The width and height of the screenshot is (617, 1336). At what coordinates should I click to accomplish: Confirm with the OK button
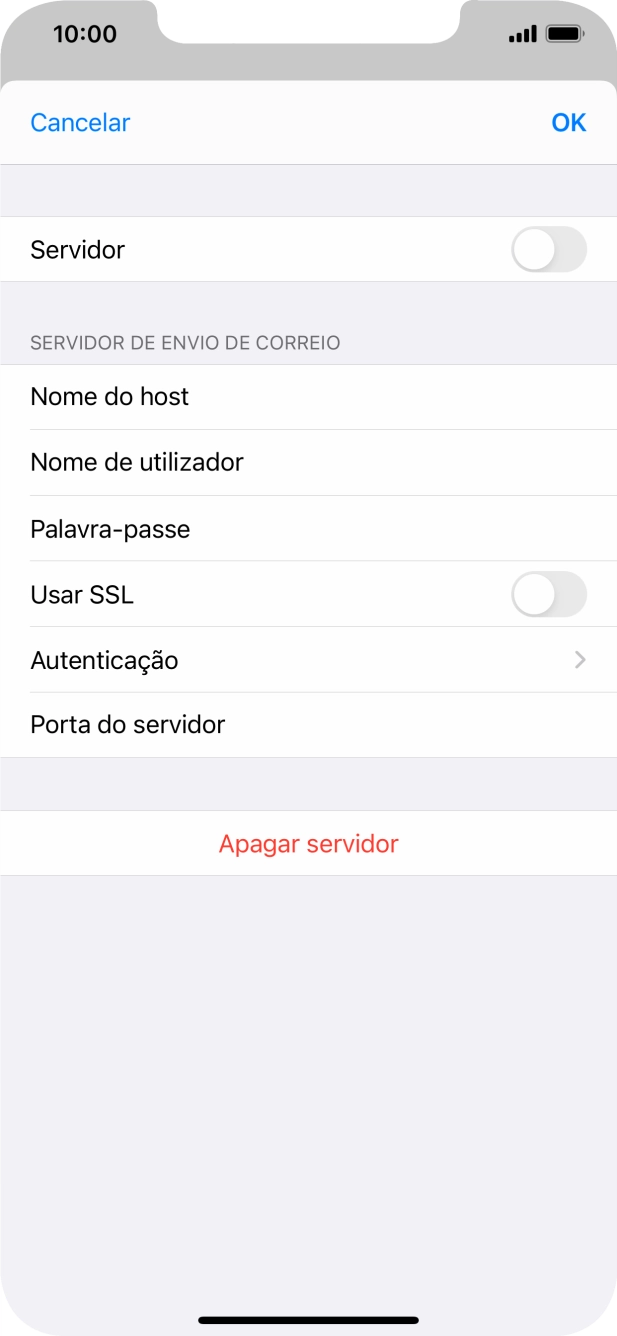point(569,123)
